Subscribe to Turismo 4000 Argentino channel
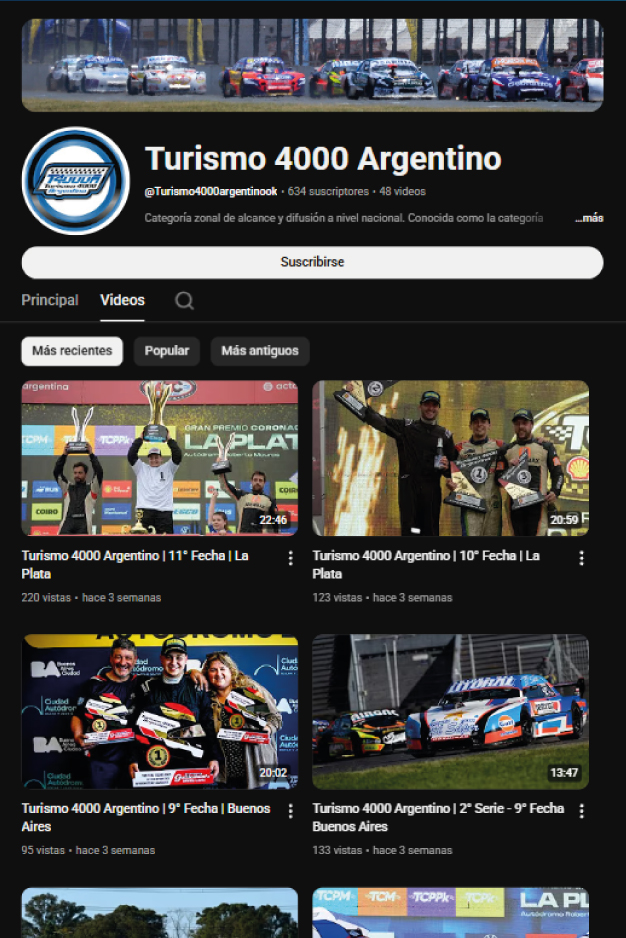 [312, 262]
